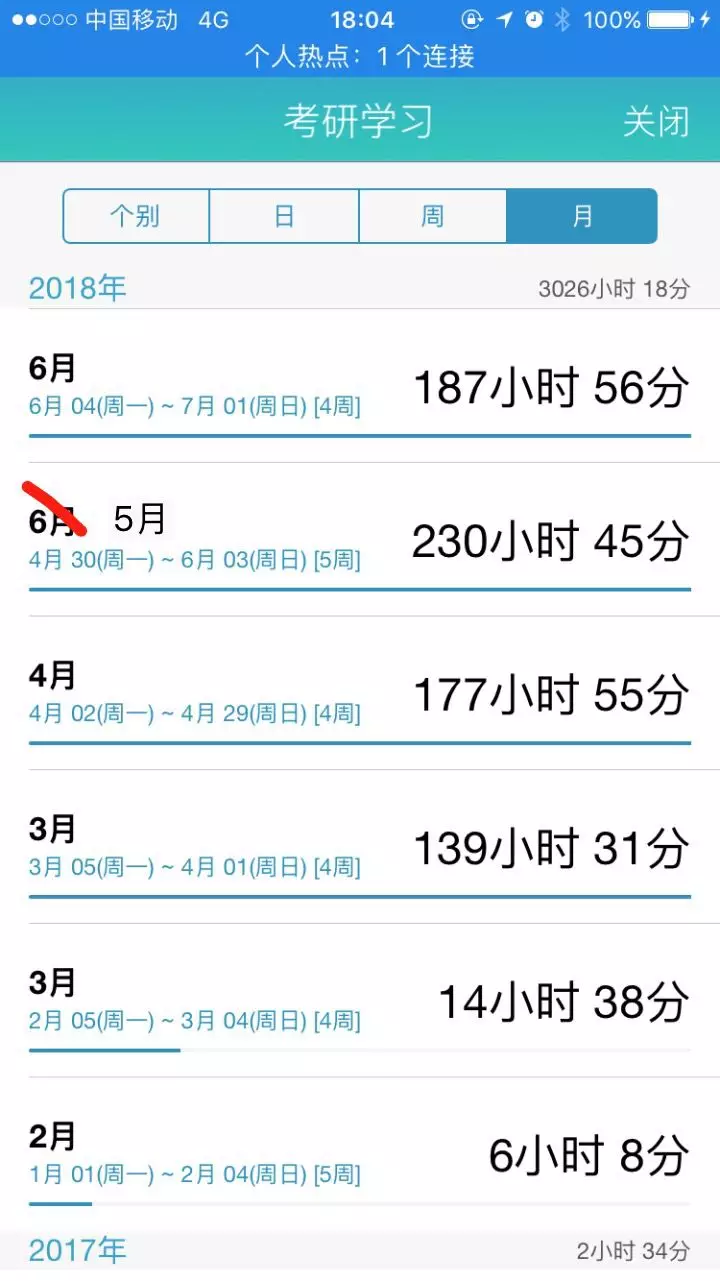Tap the alarm clock status bar icon
Viewport: 720px width, 1281px height.
coord(533,19)
